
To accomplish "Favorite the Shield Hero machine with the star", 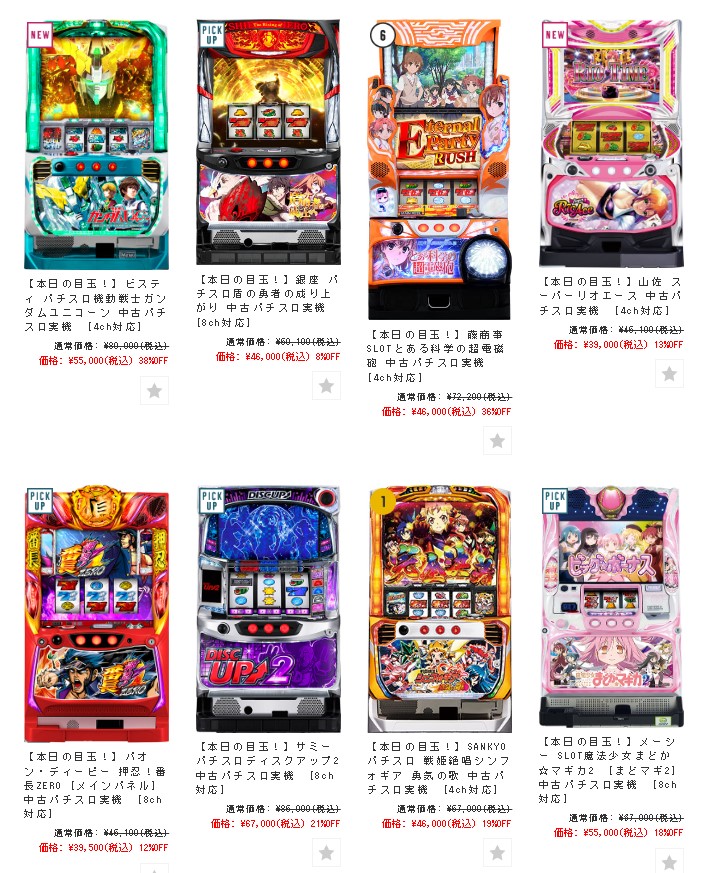I will (326, 386).
